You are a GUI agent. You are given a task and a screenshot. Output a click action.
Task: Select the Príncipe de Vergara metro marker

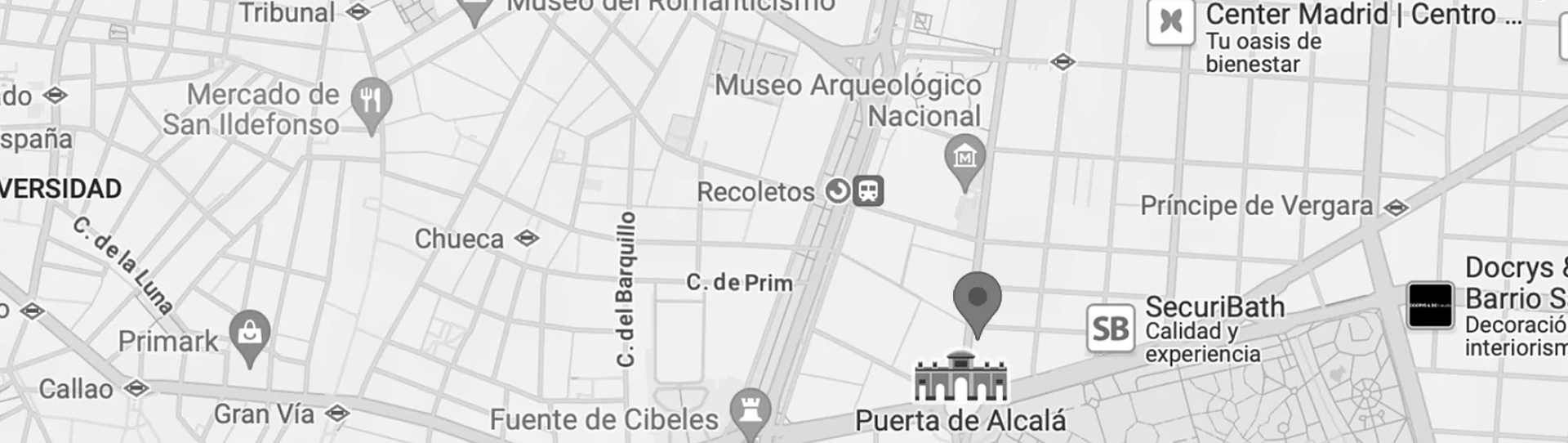tap(1396, 208)
